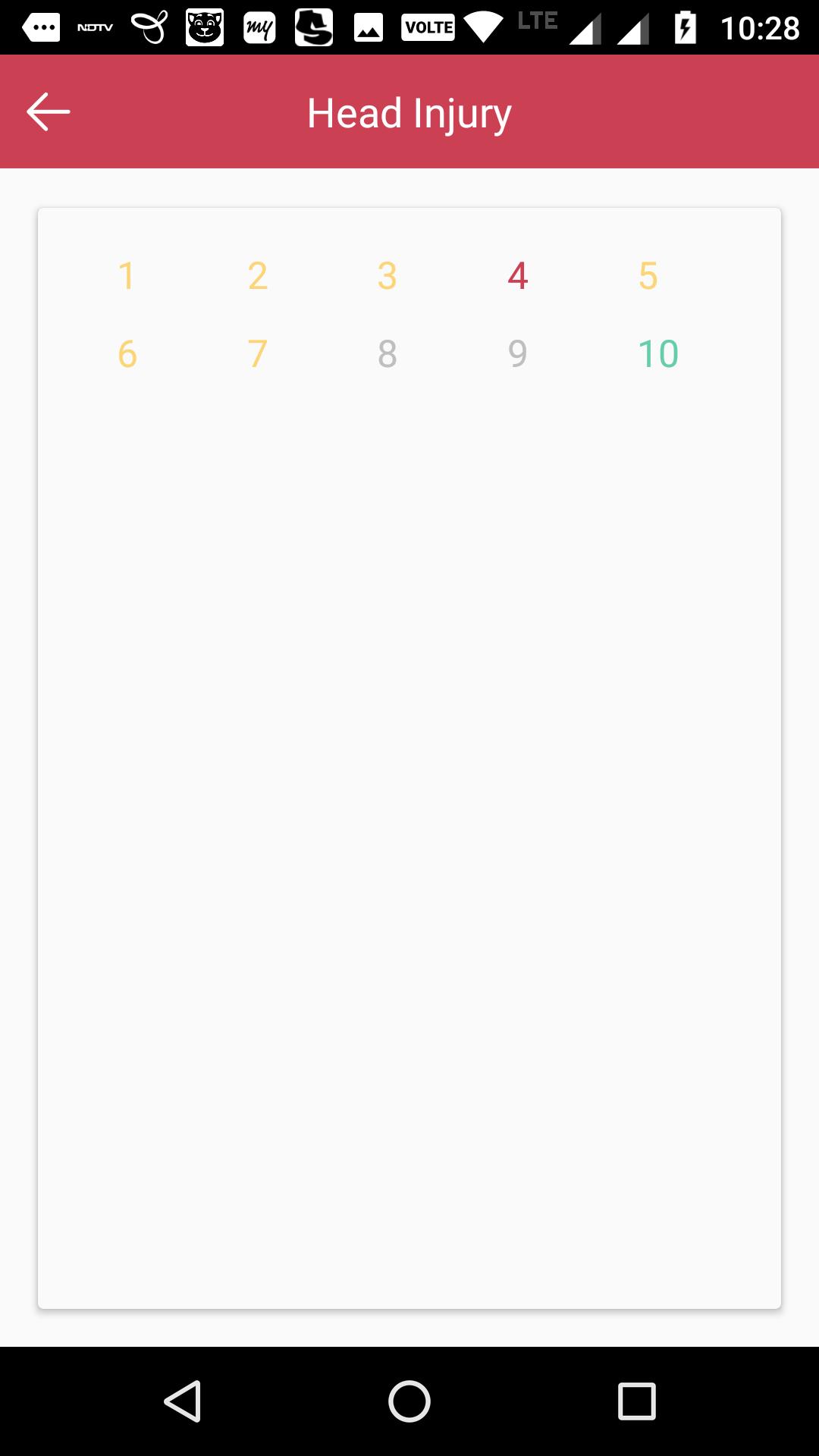Screen dimensions: 819x1456
Task: Select the green question 10
Action: [658, 354]
